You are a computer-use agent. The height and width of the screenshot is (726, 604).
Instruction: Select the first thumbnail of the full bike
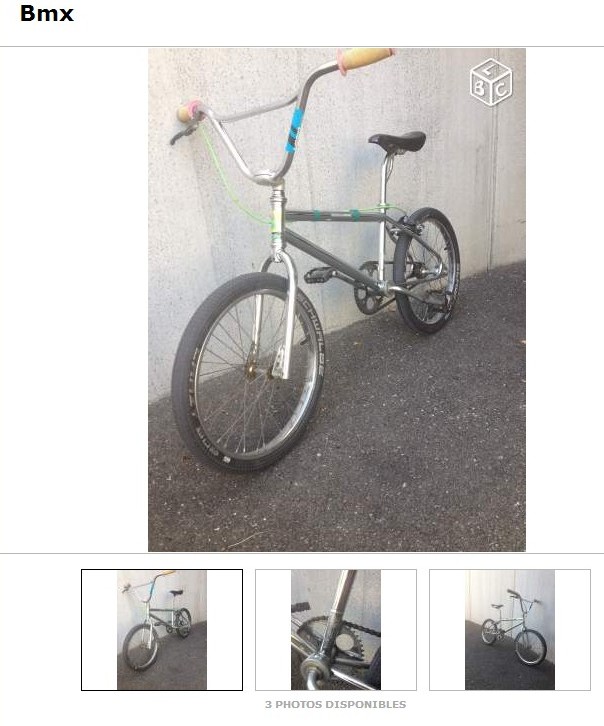click(x=161, y=629)
